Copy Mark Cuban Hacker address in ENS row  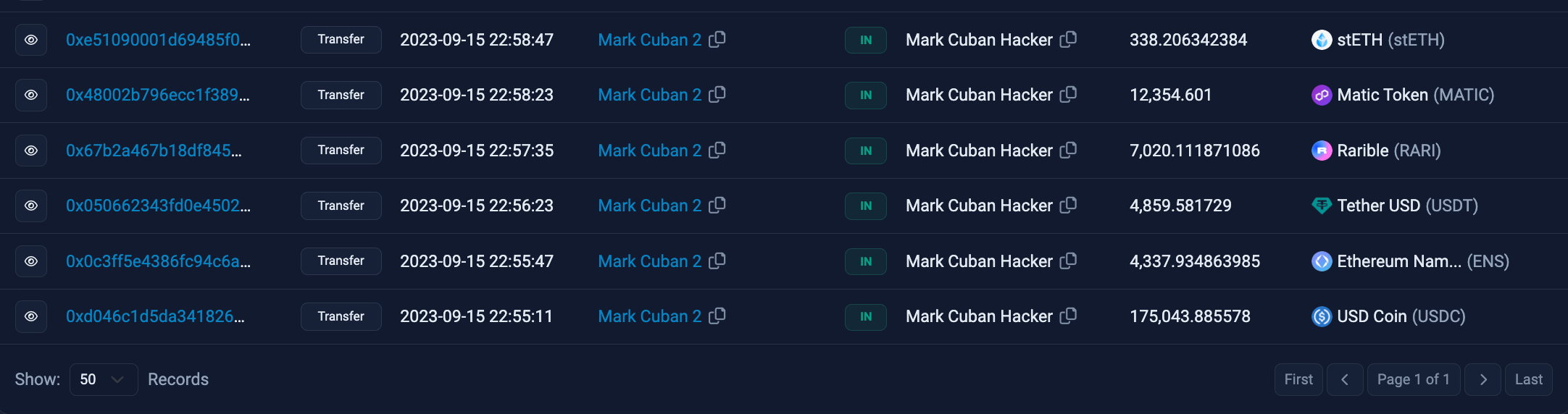point(1068,261)
